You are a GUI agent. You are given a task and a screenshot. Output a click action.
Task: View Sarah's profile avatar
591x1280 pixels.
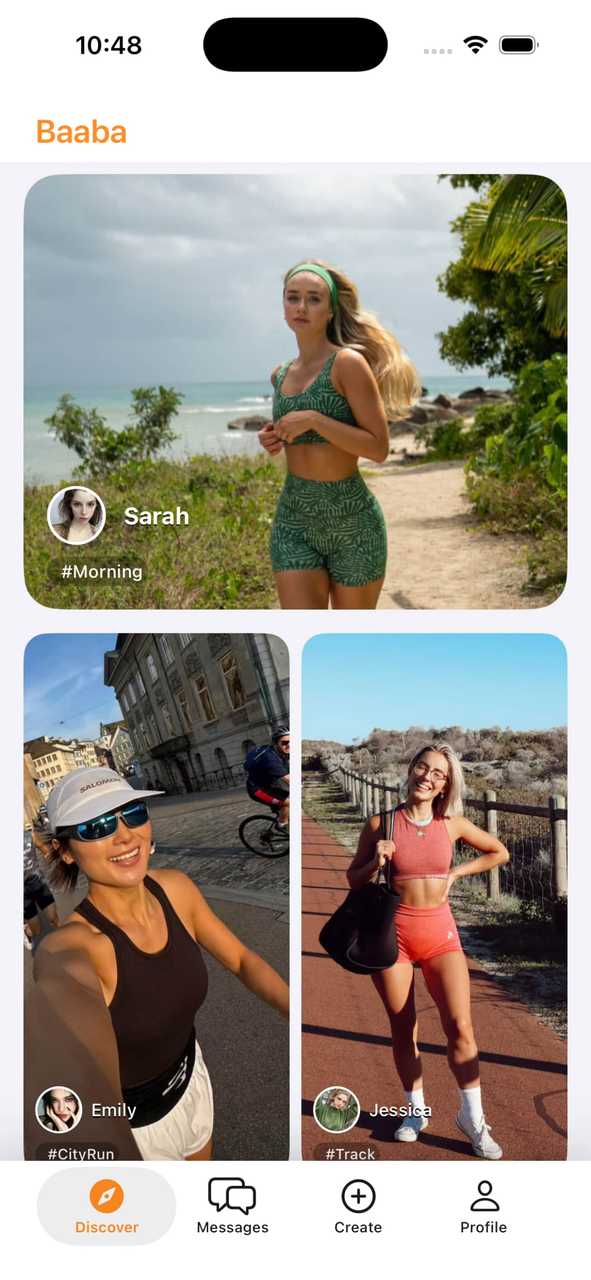[x=76, y=516]
